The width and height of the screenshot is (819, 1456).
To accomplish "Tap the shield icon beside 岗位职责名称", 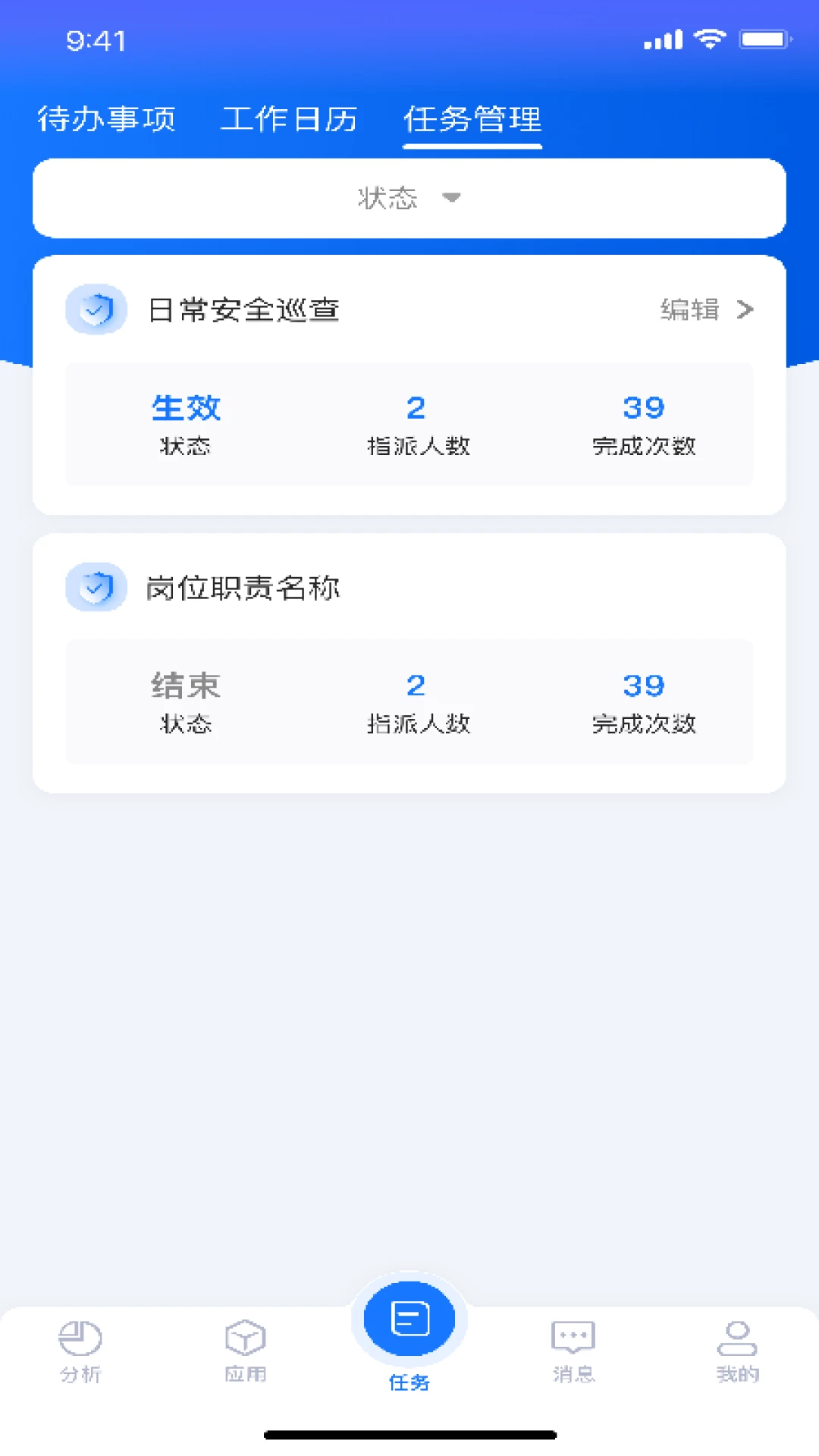I will coord(95,586).
